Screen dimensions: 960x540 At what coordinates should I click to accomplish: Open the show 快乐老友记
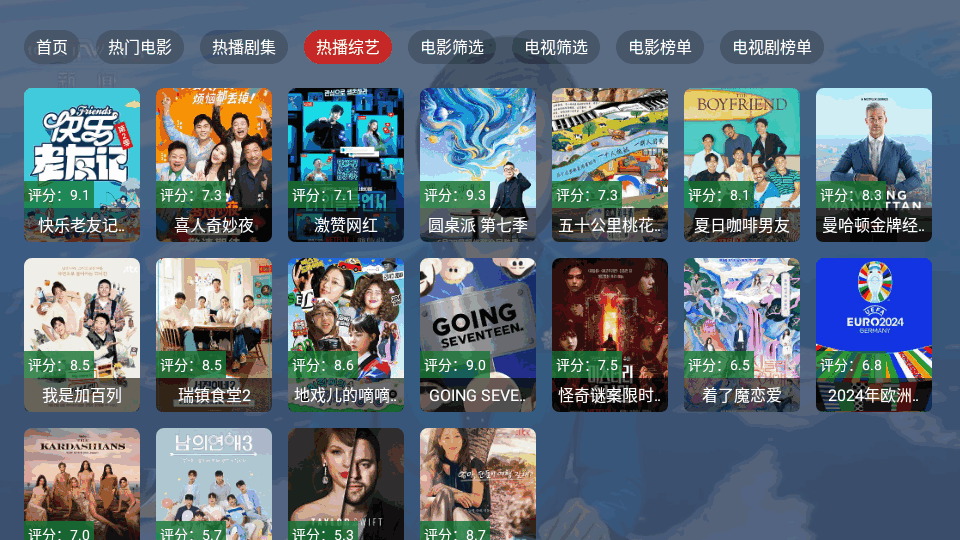[82, 164]
